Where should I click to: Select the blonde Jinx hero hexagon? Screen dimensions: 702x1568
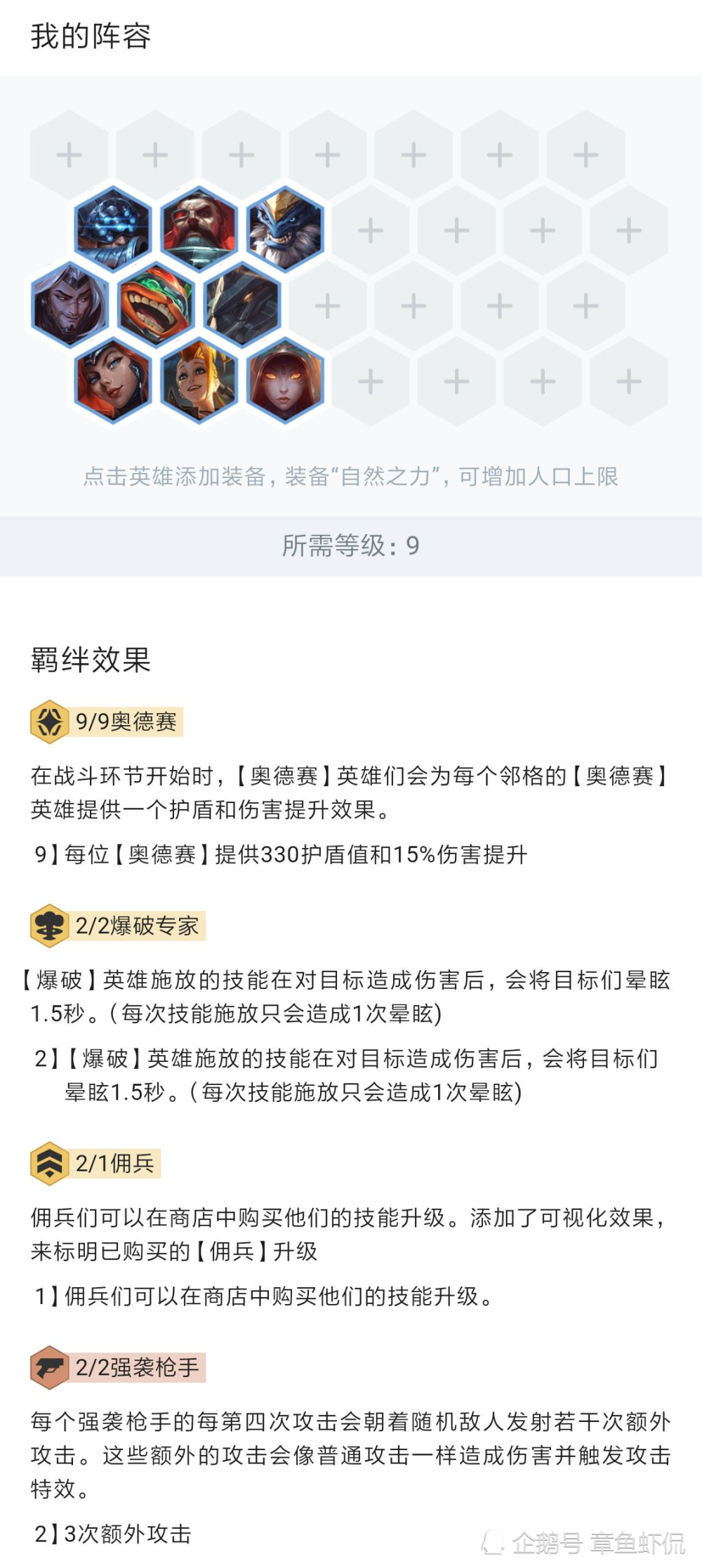click(x=199, y=380)
